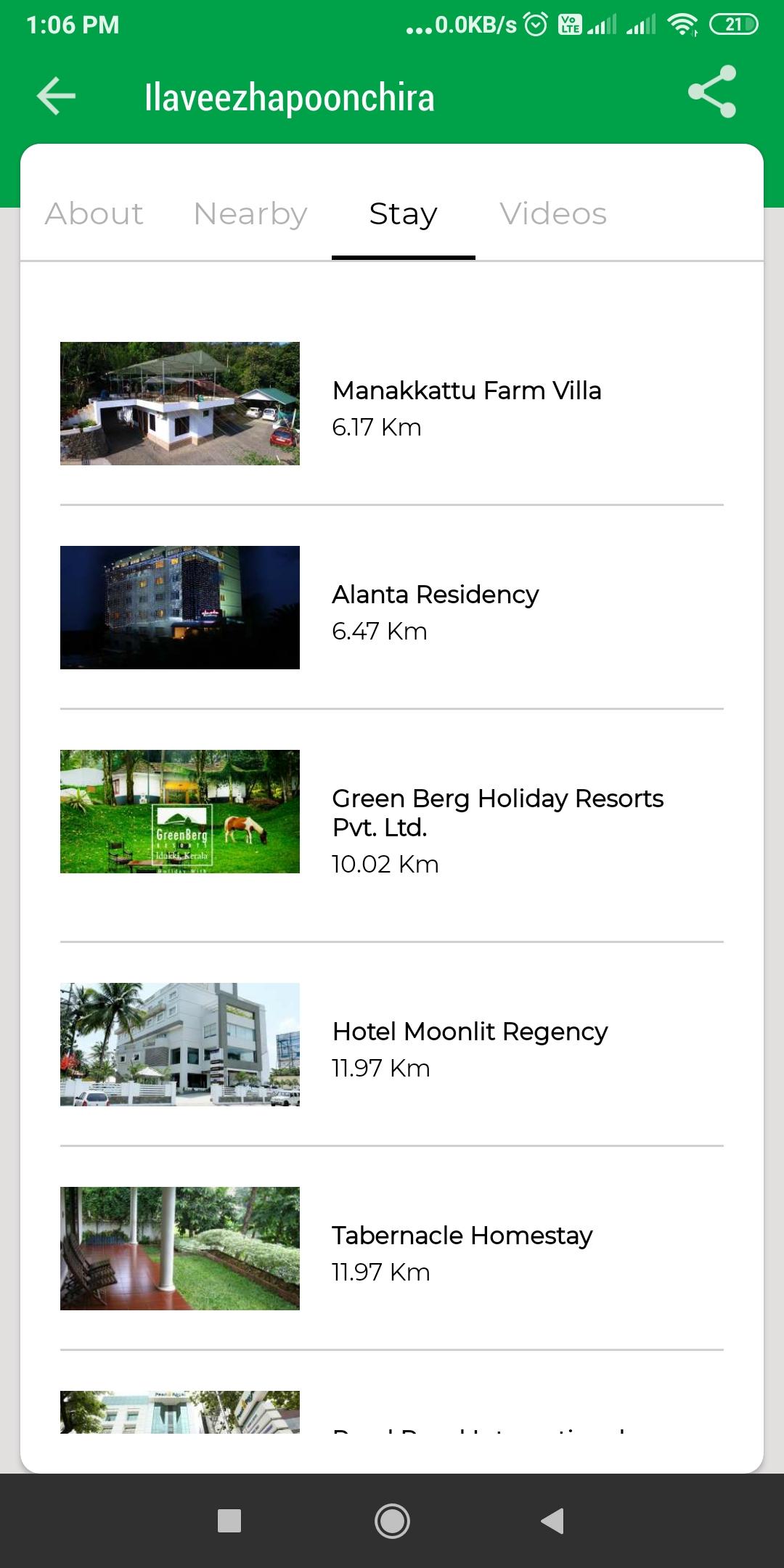The width and height of the screenshot is (784, 1568).
Task: Switch to the Nearby tab
Action: point(250,214)
